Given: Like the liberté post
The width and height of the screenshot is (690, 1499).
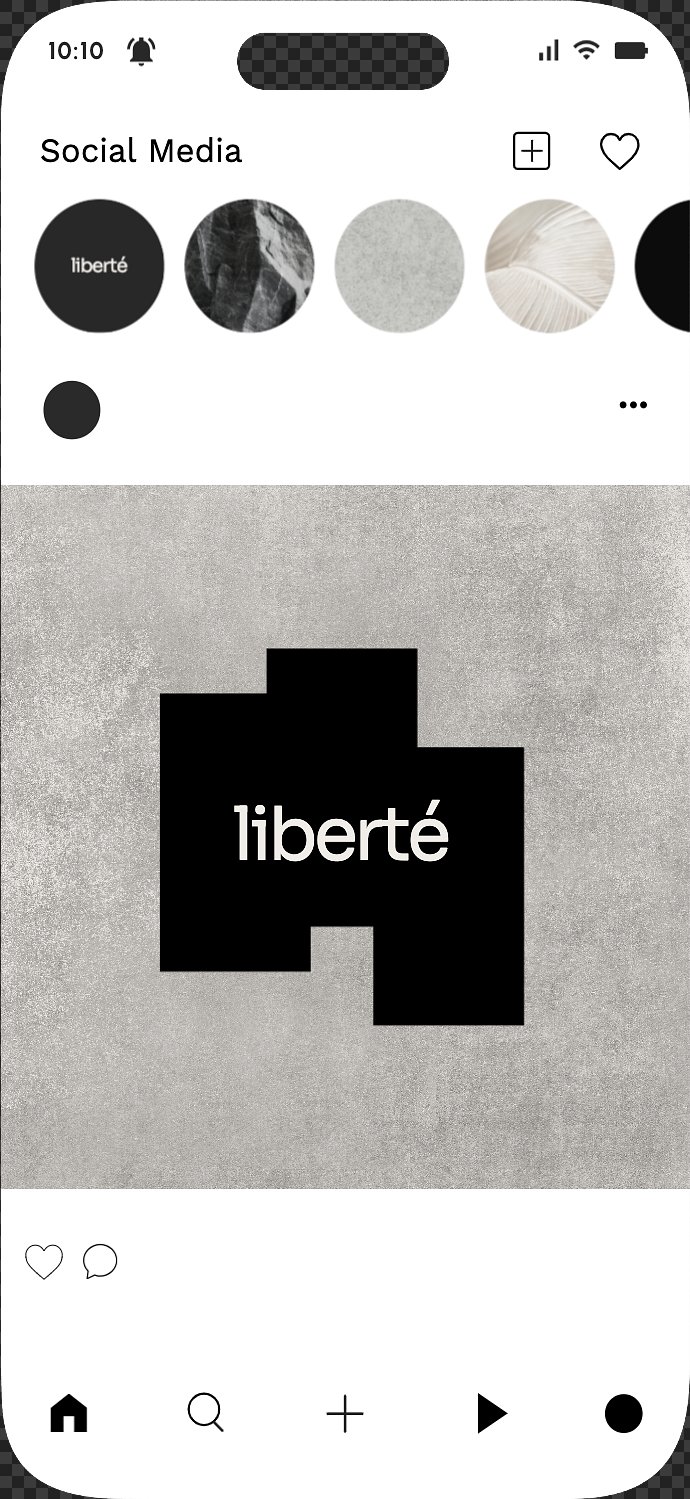Looking at the screenshot, I should 44,1262.
